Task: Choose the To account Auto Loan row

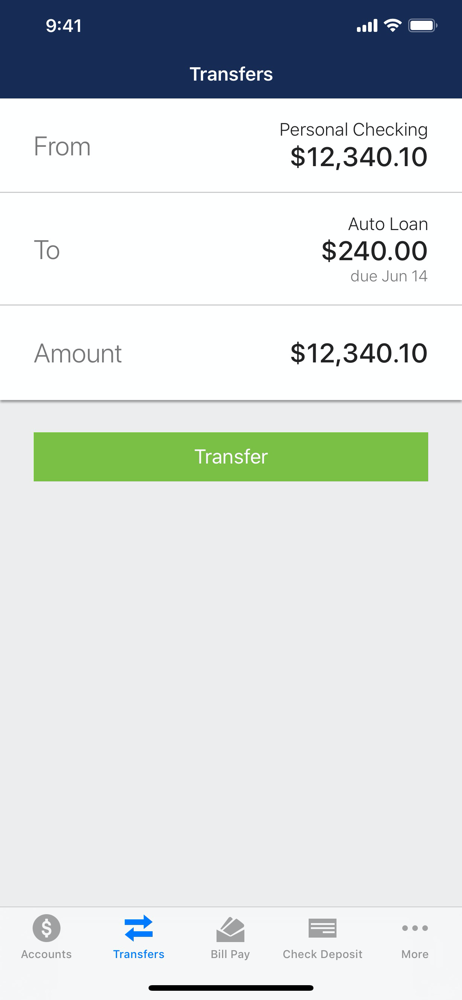Action: click(x=231, y=249)
